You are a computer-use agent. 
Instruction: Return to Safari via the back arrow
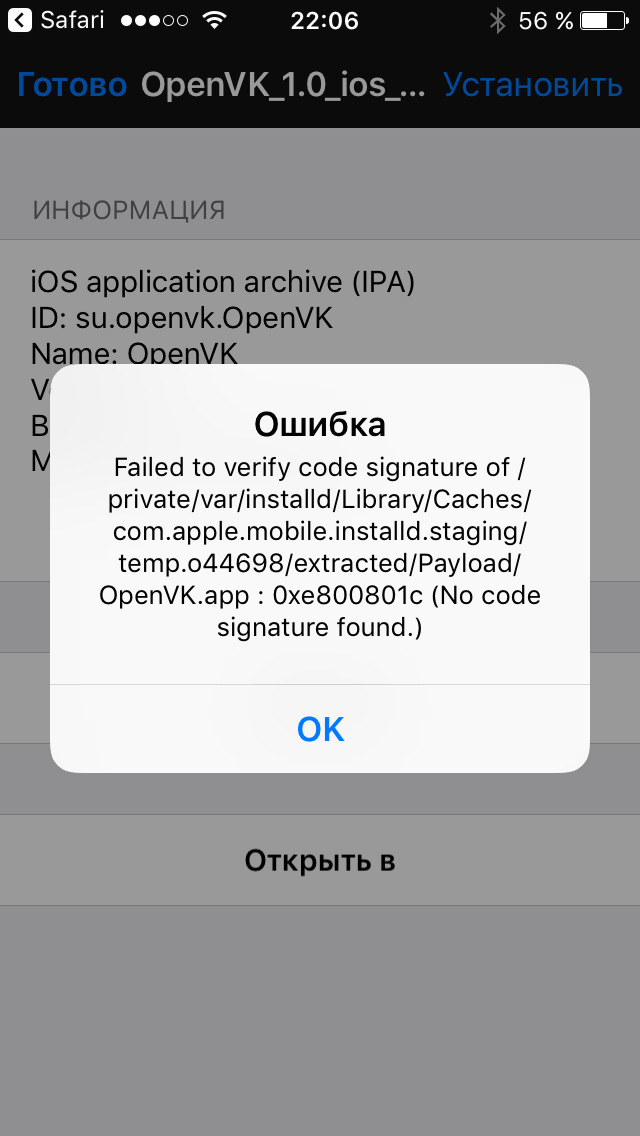tap(20, 20)
